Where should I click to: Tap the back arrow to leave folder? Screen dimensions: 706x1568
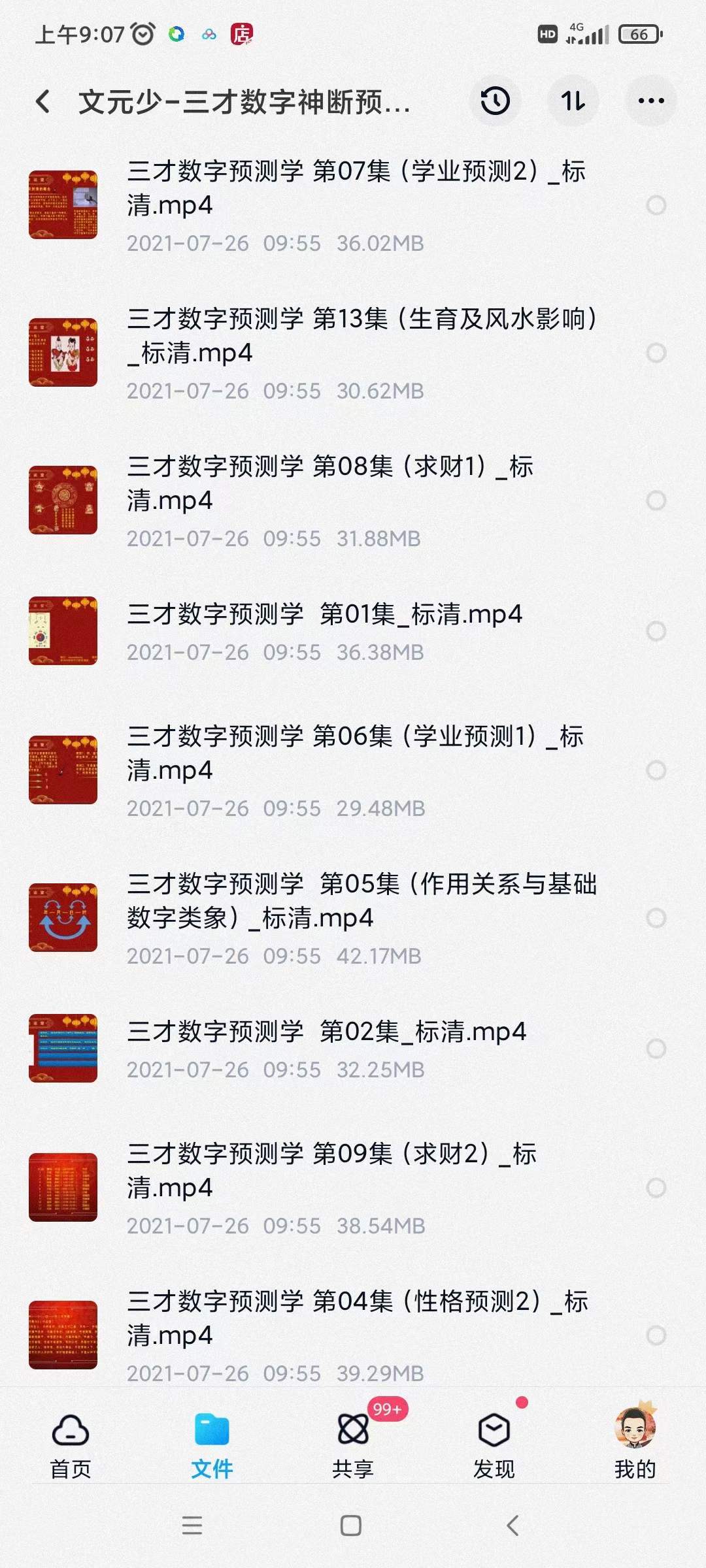click(43, 102)
